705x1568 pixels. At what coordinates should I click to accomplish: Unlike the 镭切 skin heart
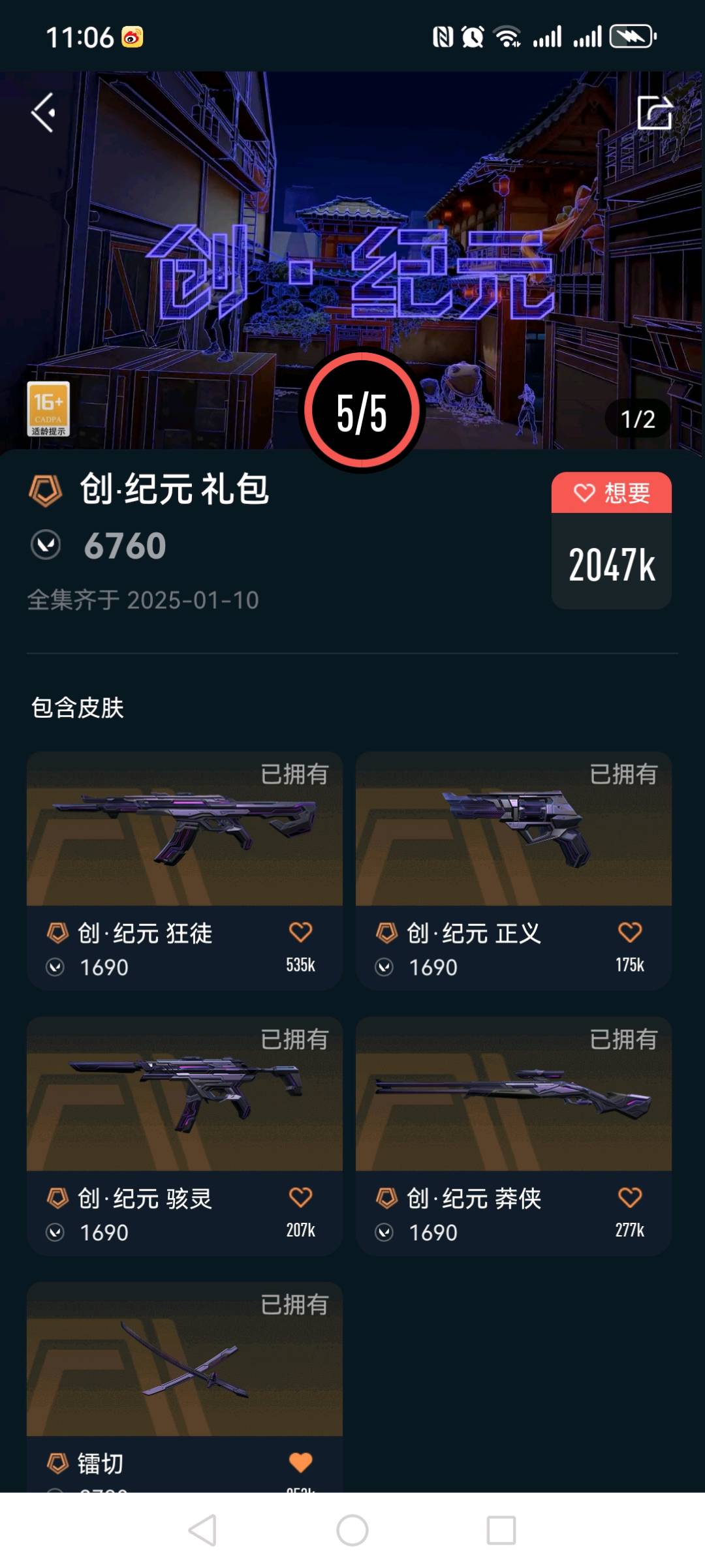click(300, 1462)
